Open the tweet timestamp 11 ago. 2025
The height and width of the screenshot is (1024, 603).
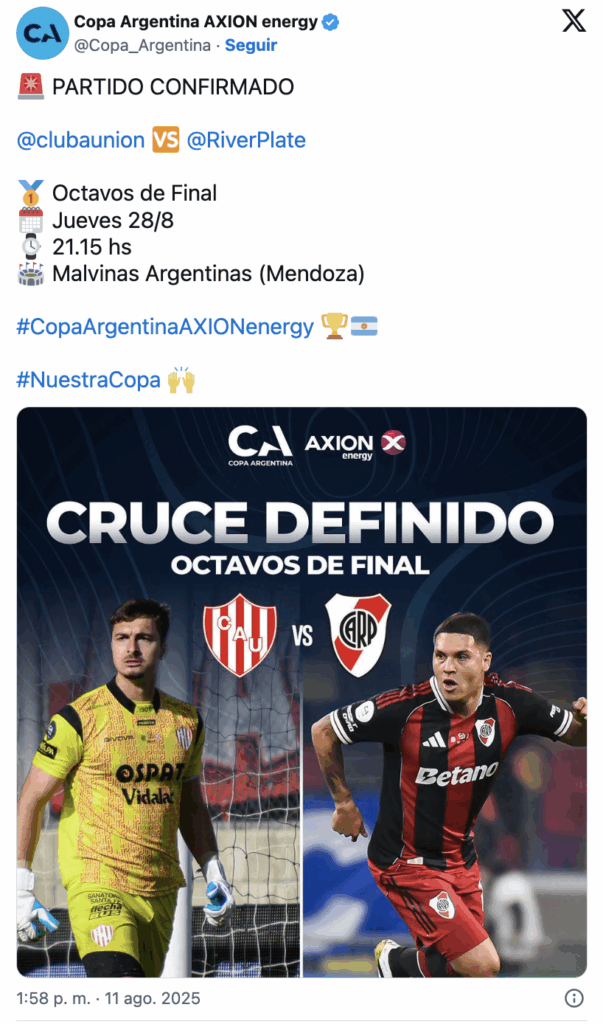pyautogui.click(x=108, y=998)
